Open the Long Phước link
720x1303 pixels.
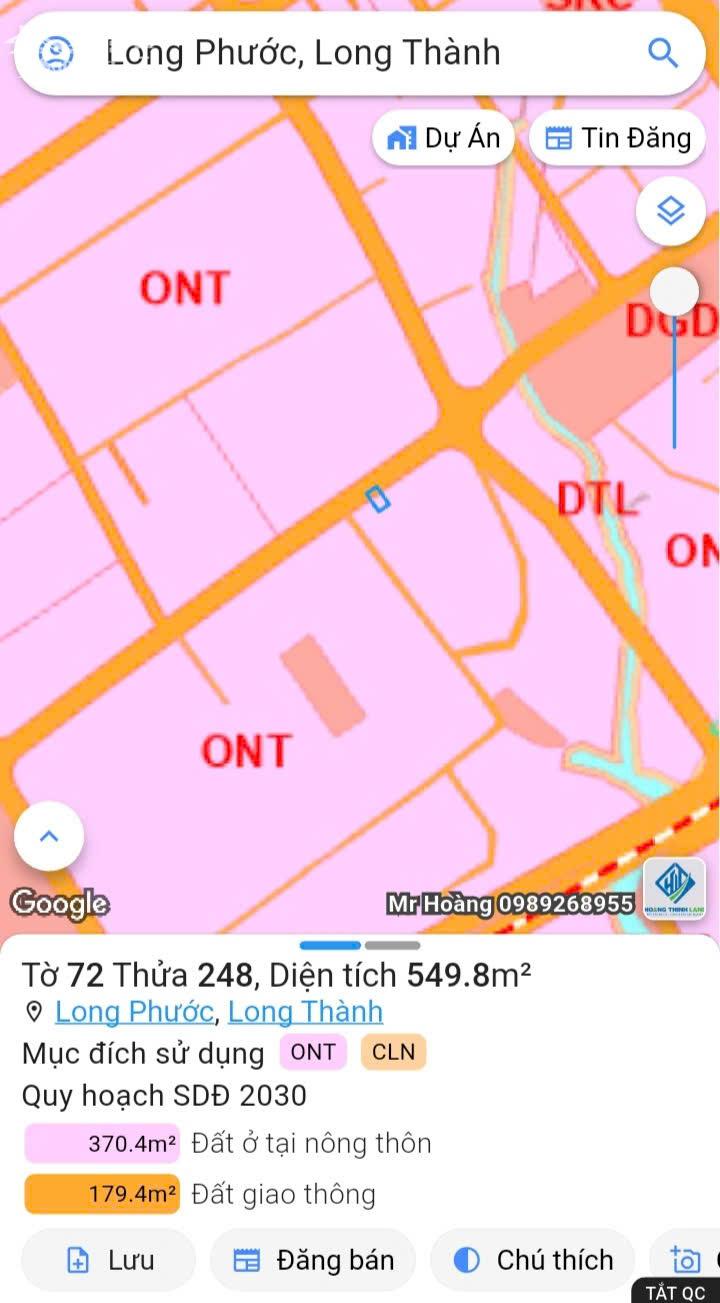coord(133,1012)
